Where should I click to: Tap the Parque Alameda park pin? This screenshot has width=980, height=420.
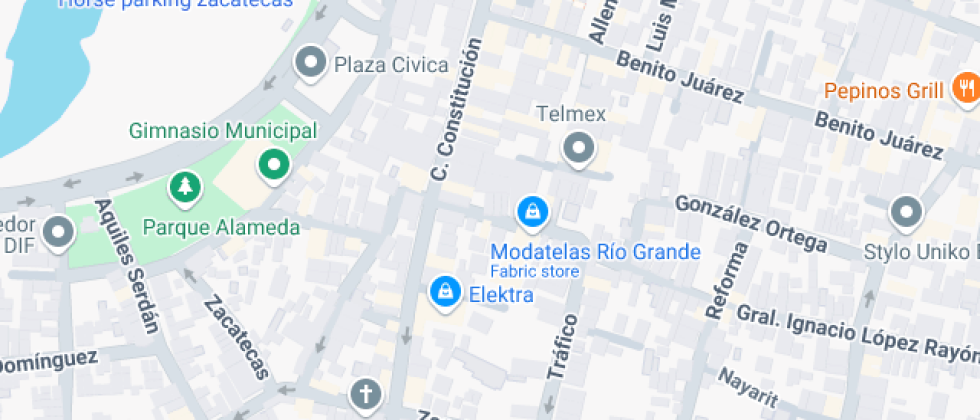184,186
